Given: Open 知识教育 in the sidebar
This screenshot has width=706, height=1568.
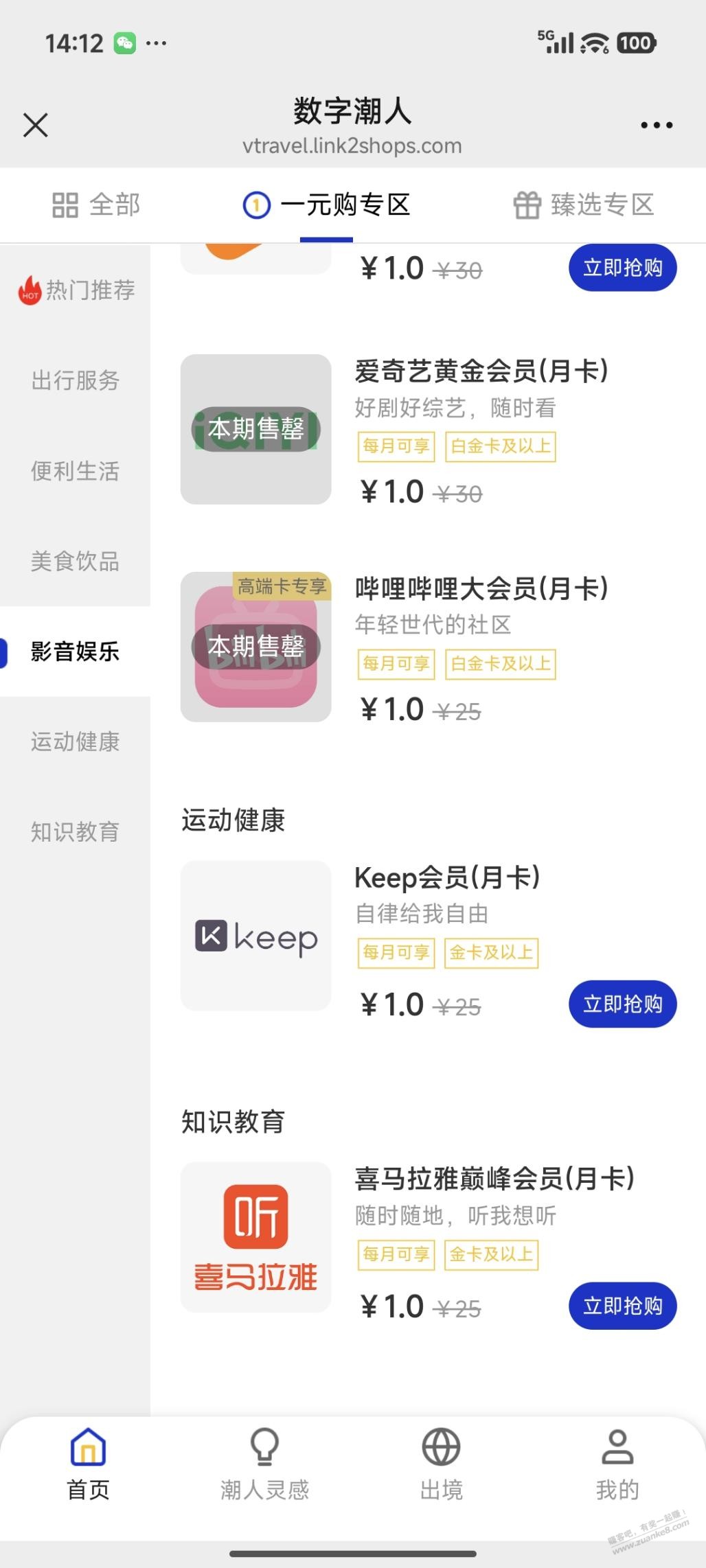Looking at the screenshot, I should coord(76,831).
